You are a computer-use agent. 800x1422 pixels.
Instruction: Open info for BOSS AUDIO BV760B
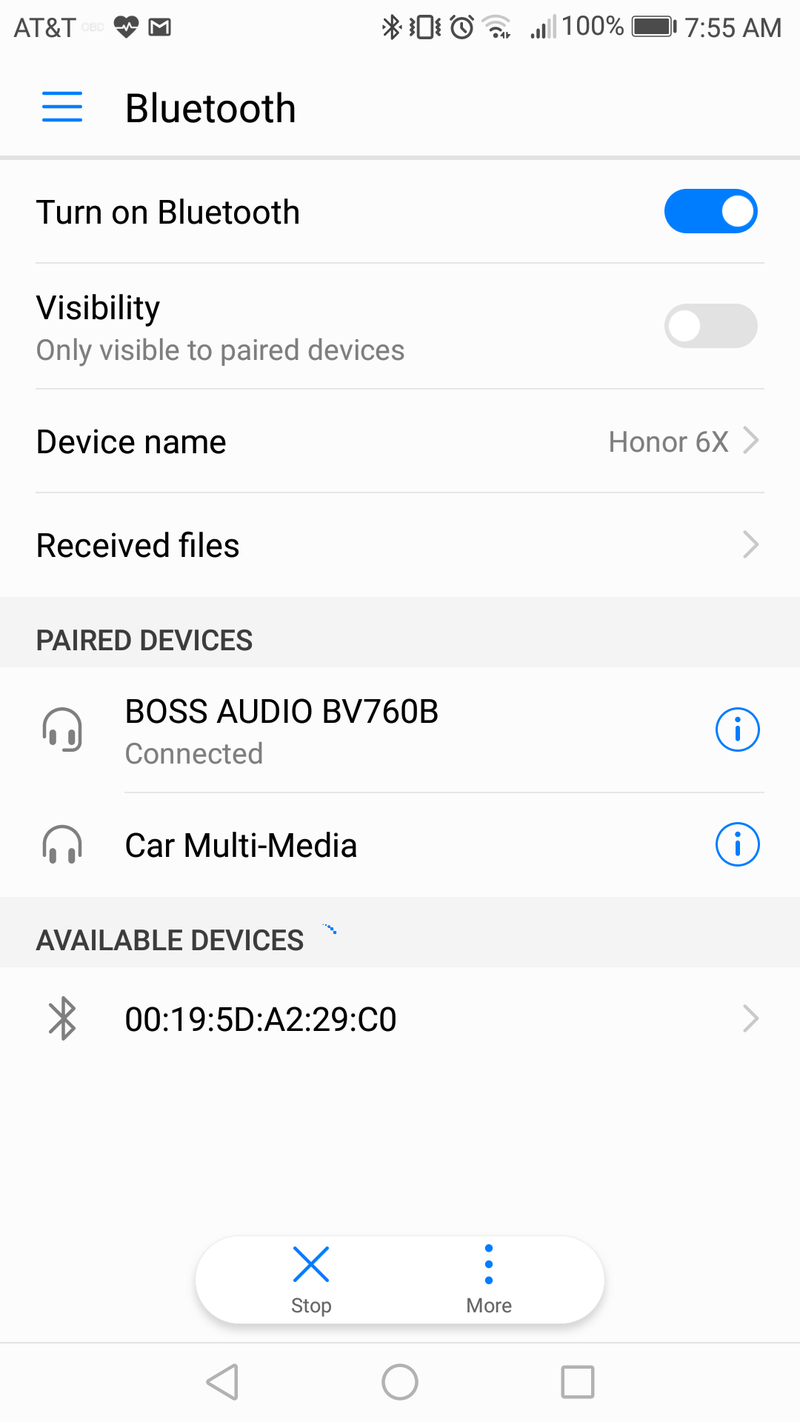coord(738,730)
